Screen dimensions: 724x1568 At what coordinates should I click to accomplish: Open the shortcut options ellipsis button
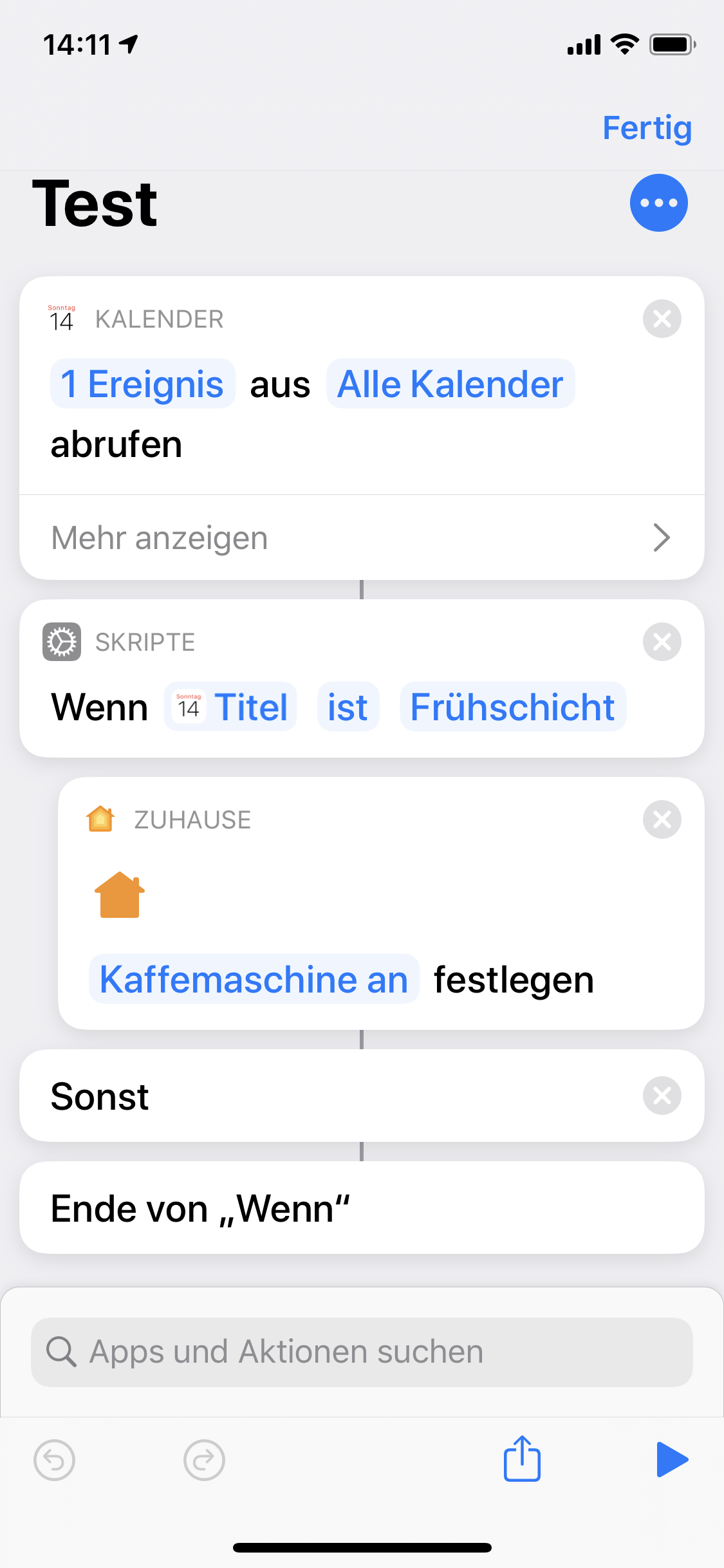[x=658, y=203]
